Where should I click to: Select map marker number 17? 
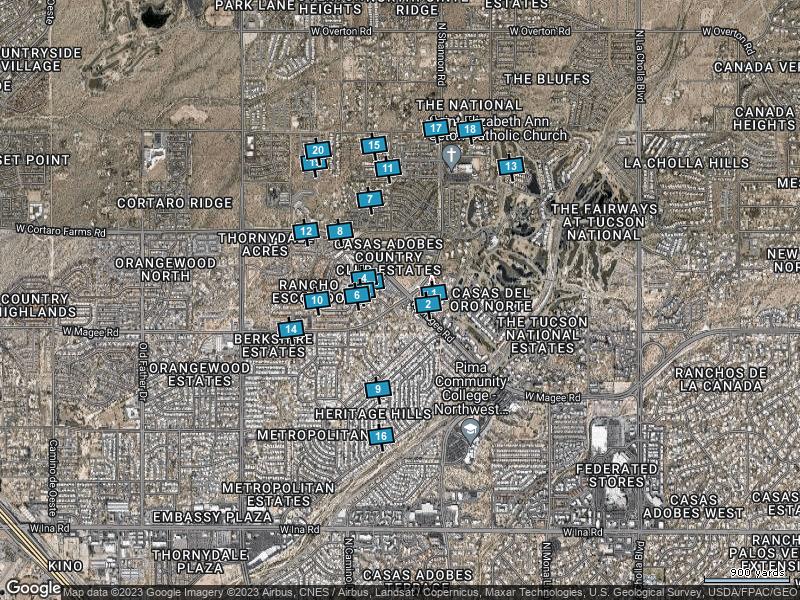click(435, 128)
